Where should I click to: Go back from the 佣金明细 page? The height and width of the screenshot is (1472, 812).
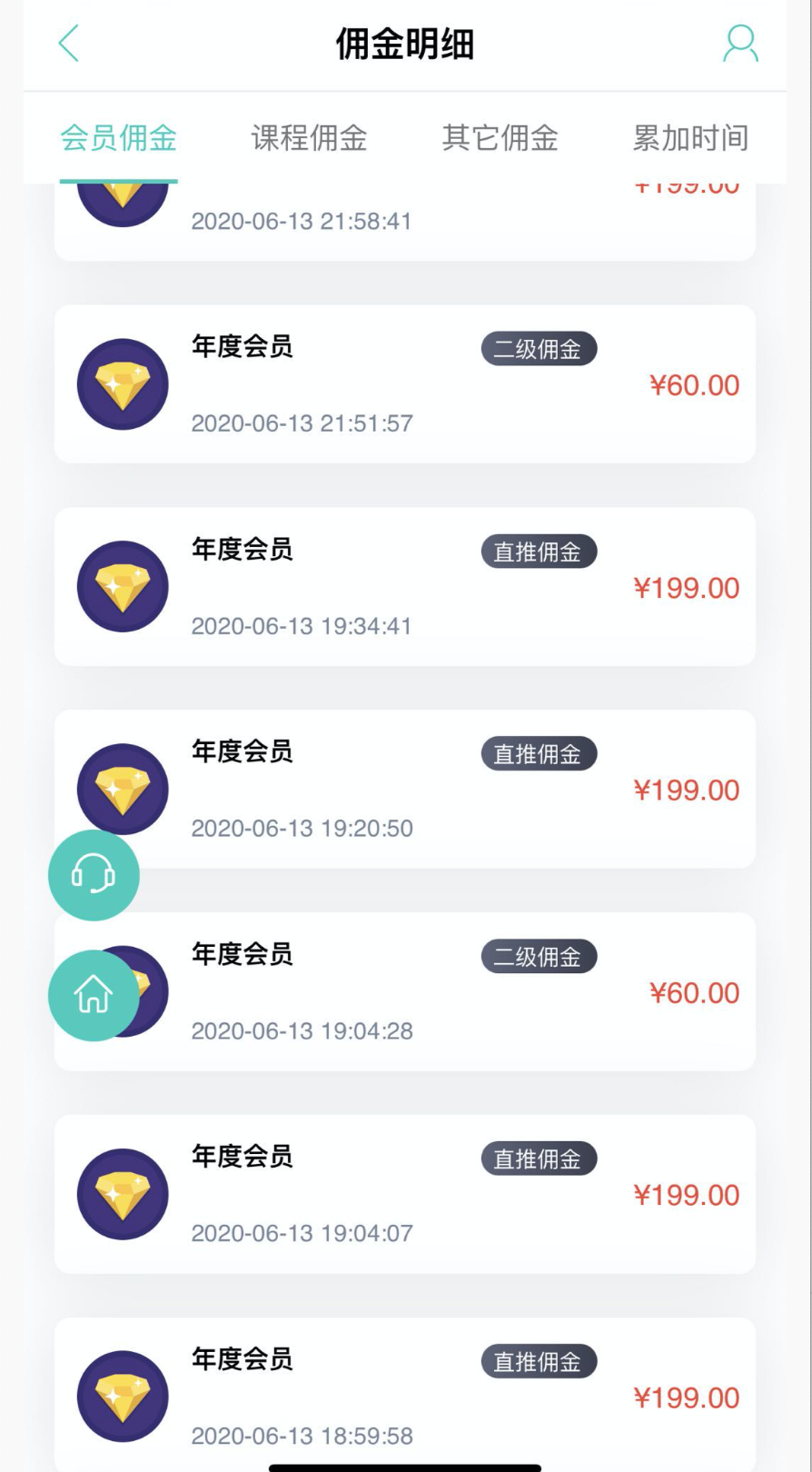[69, 44]
